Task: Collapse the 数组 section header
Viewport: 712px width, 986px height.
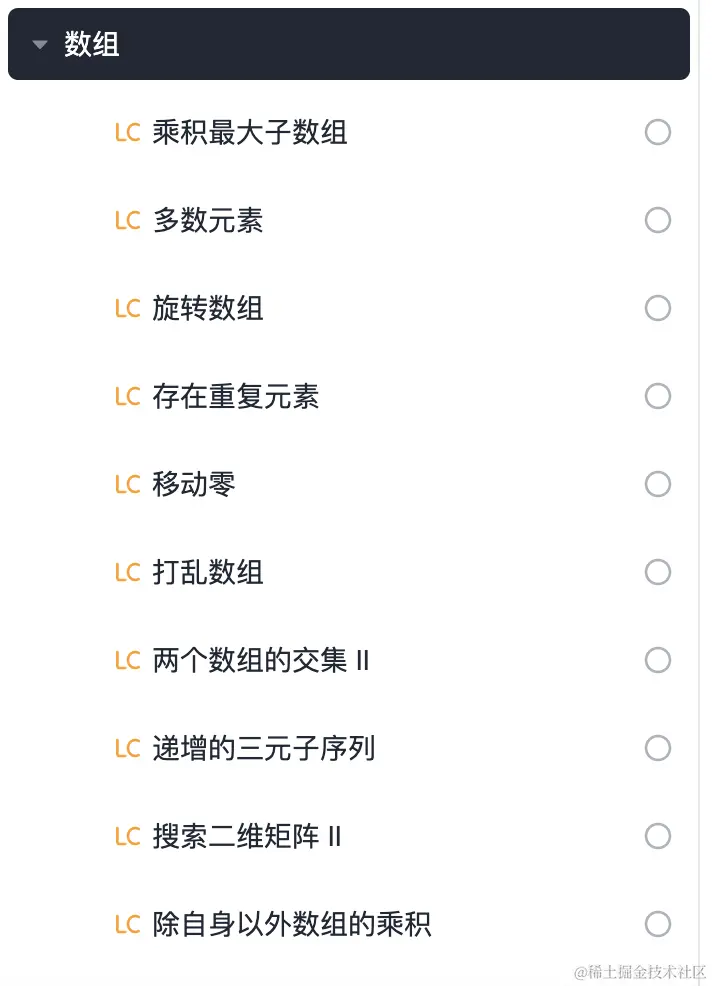Action: [40, 45]
